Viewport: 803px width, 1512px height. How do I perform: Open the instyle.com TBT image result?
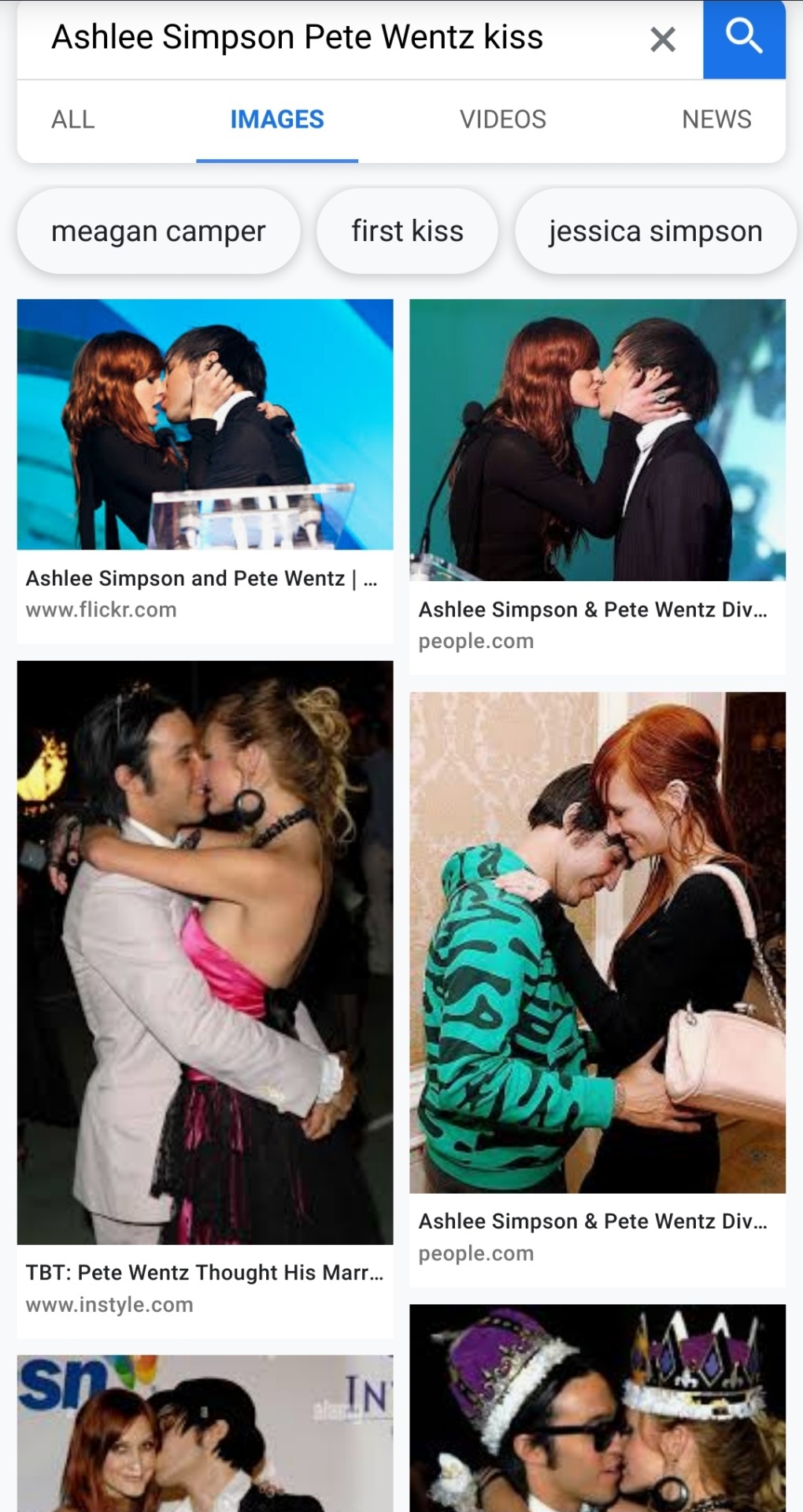click(205, 953)
